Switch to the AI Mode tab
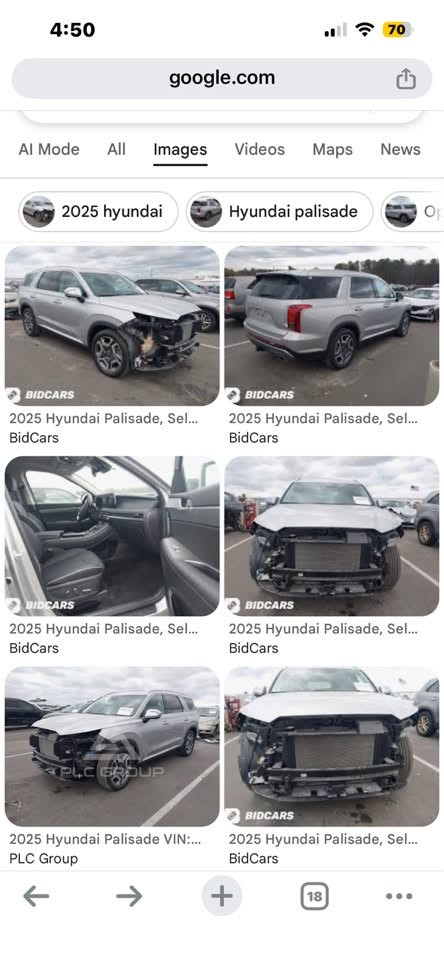The height and width of the screenshot is (960, 444). (x=49, y=149)
